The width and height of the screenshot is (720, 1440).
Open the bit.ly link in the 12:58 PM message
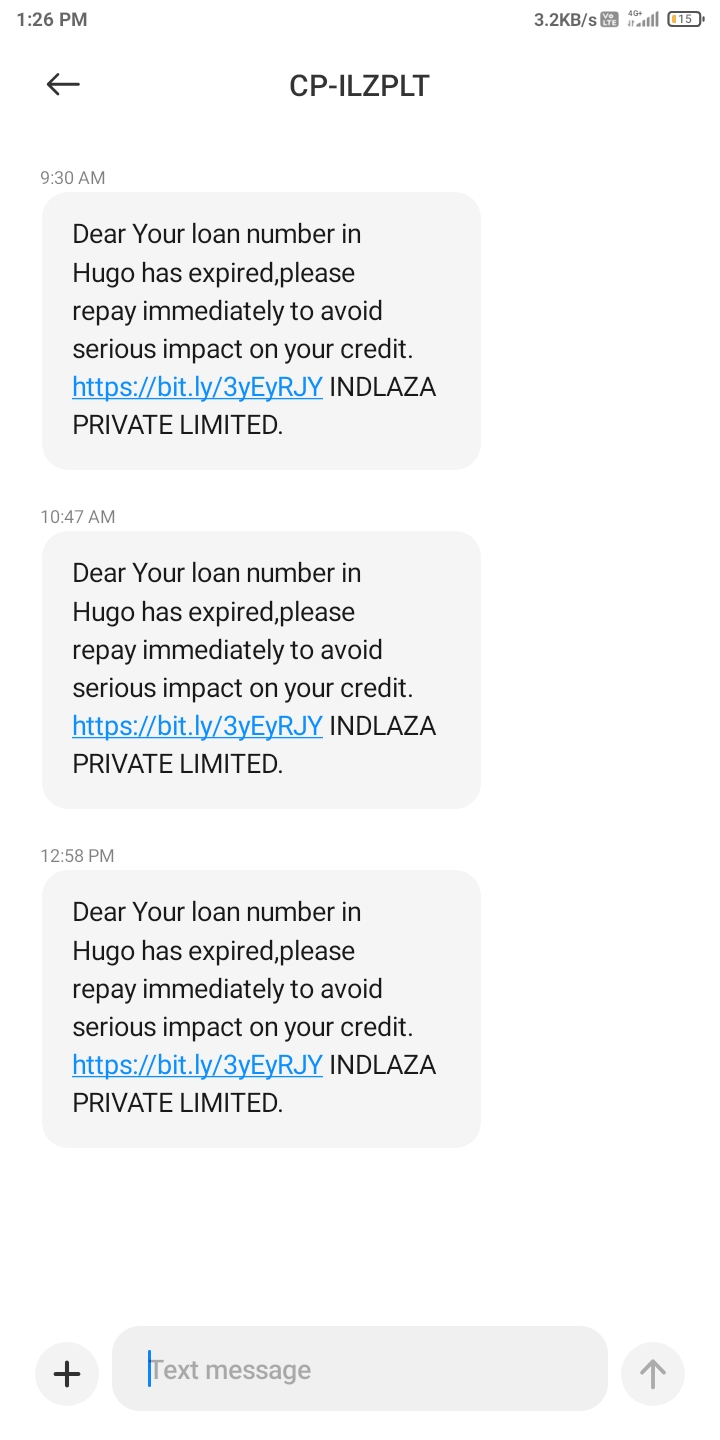click(x=197, y=1065)
